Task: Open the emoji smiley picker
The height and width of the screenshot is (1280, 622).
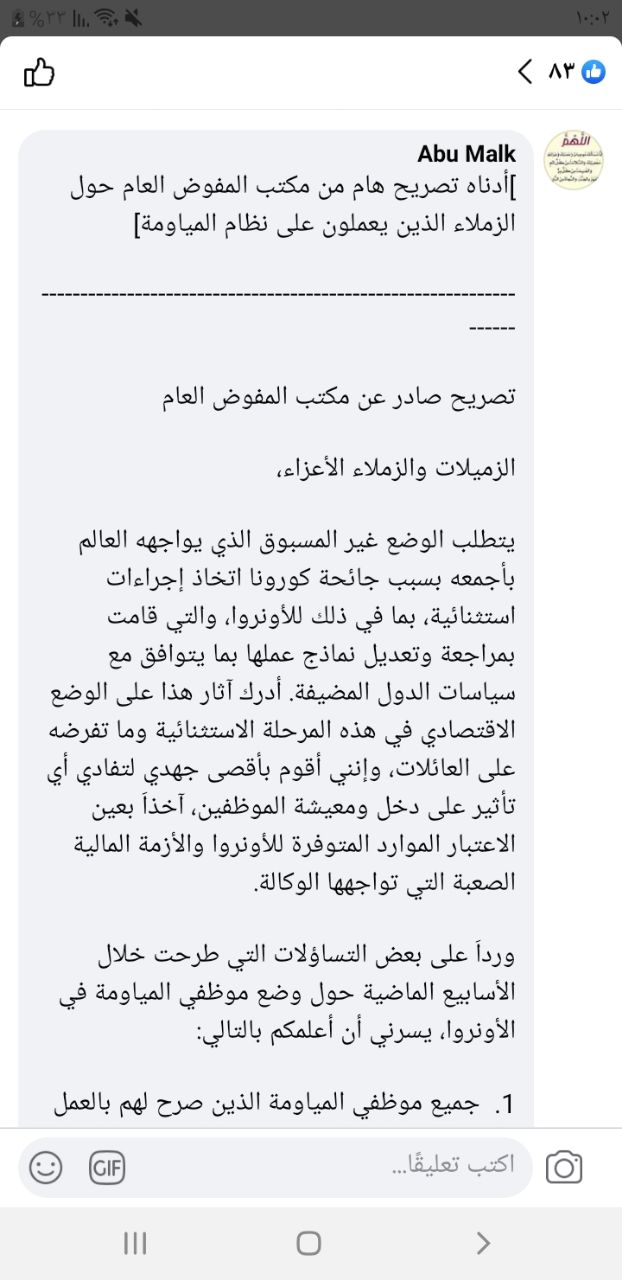Action: 45,1167
